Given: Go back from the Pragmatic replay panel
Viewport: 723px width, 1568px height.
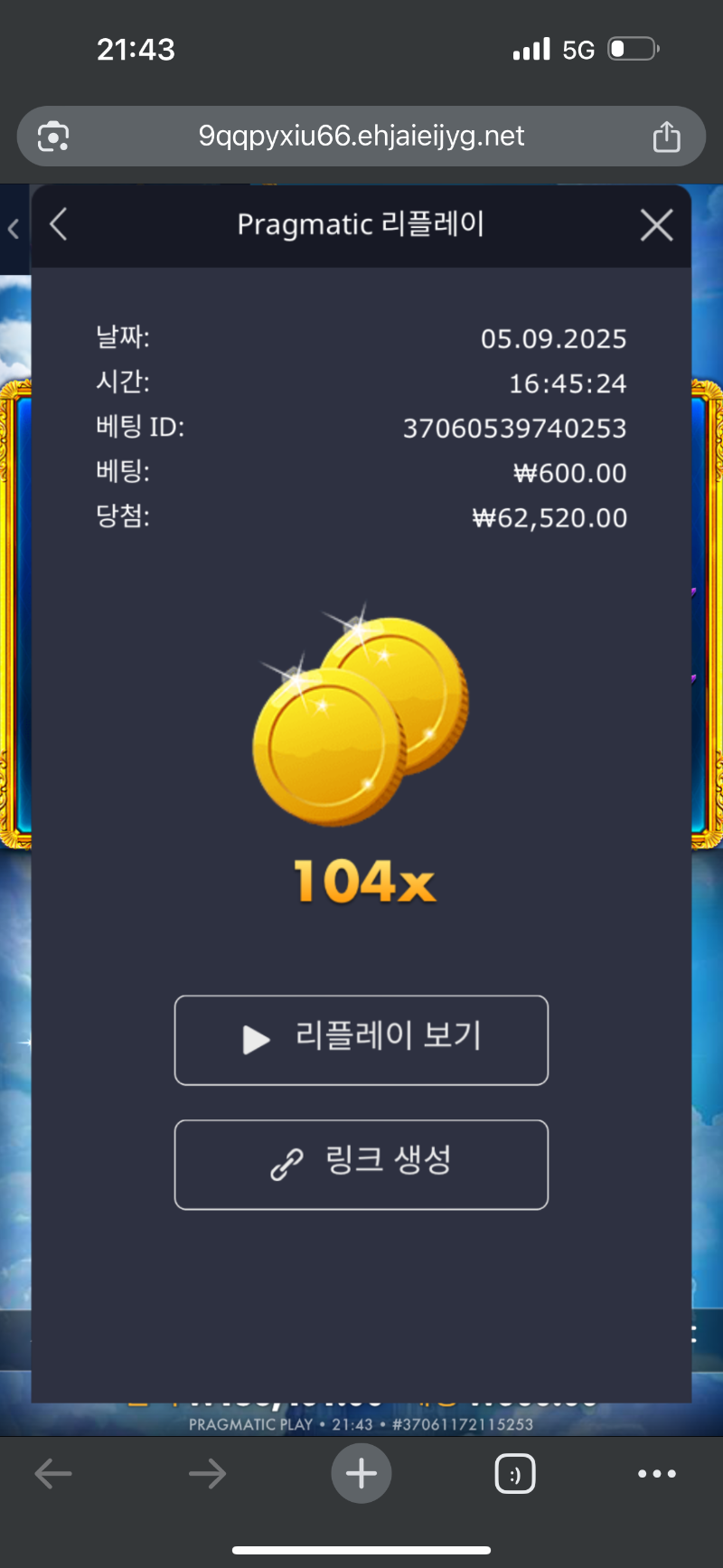Looking at the screenshot, I should [60, 224].
